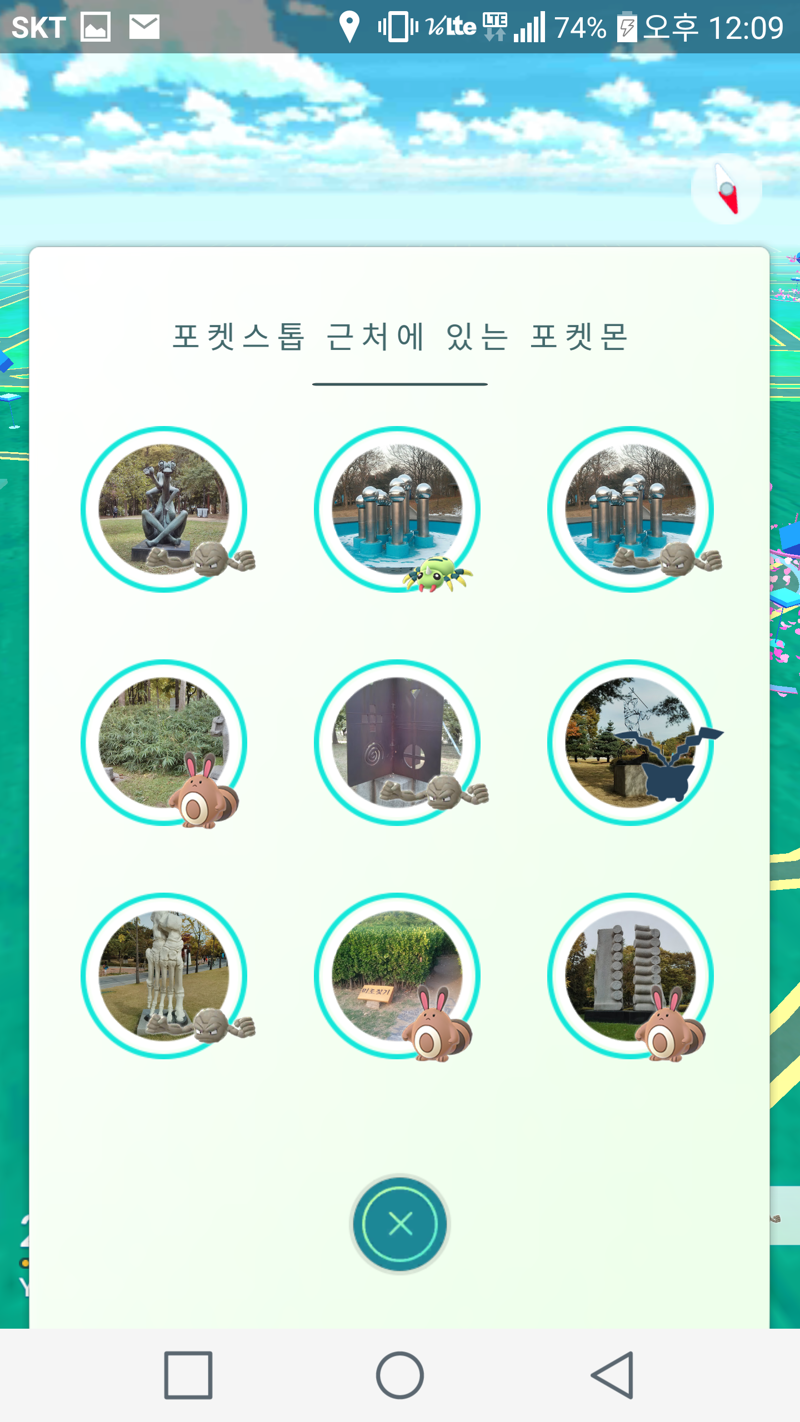
Task: Open the fountain Pokéstop showing Geodude
Action: pyautogui.click(x=630, y=510)
